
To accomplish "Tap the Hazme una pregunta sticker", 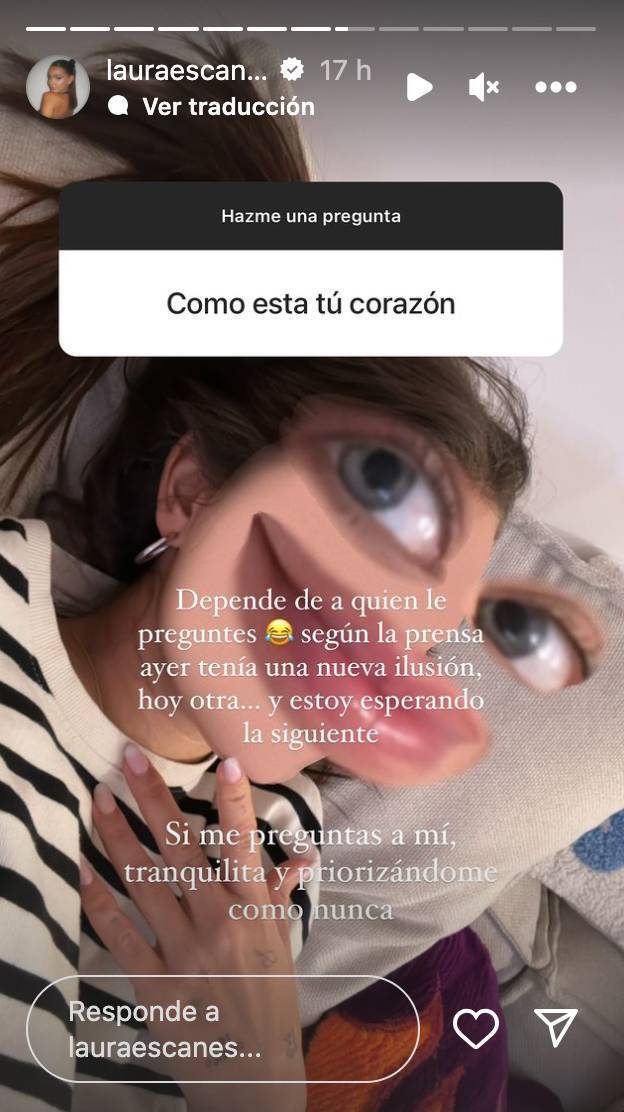I will coord(311,269).
